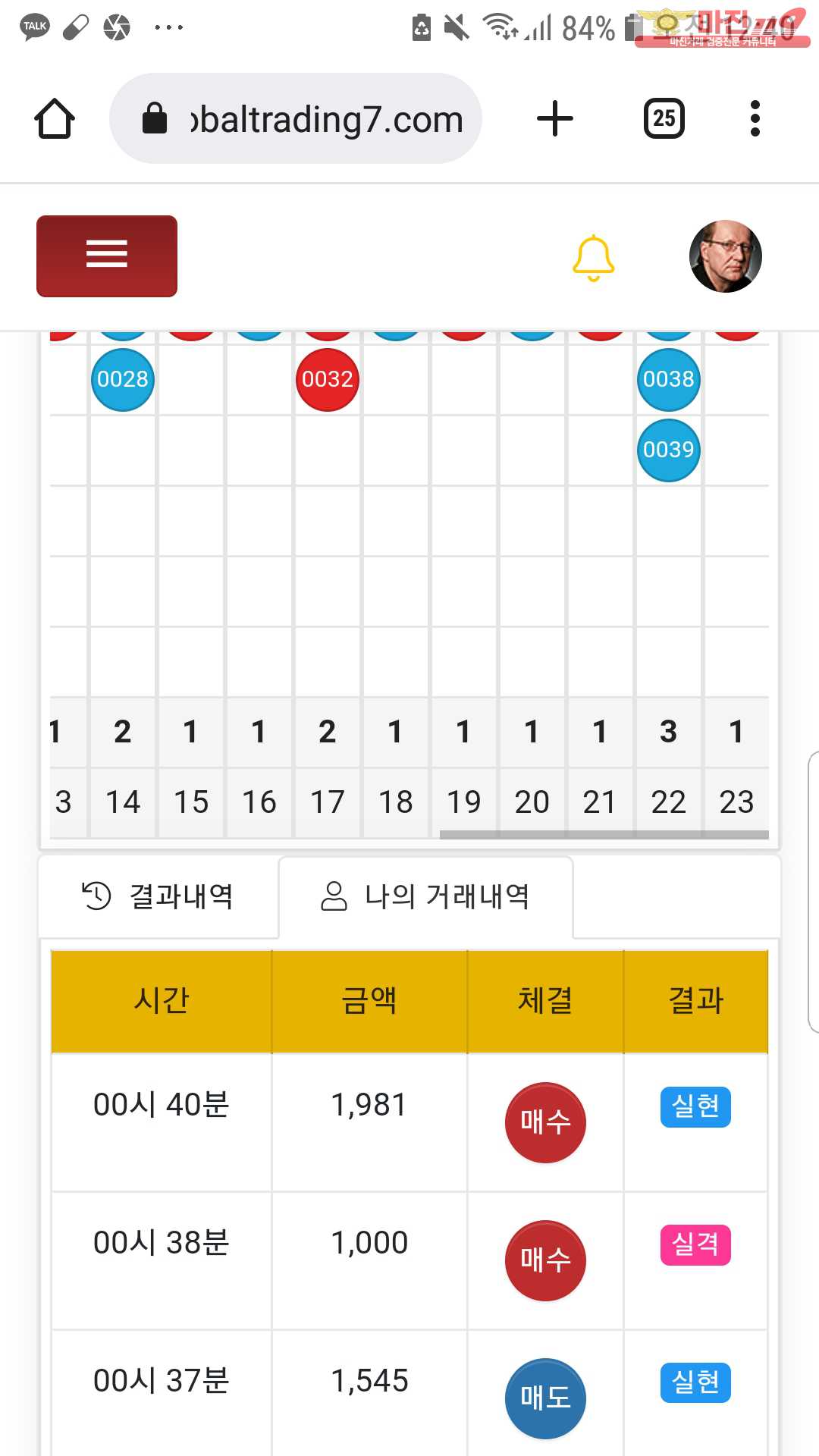Open a new browser tab
Screen dimensions: 819x1456
coord(554,119)
